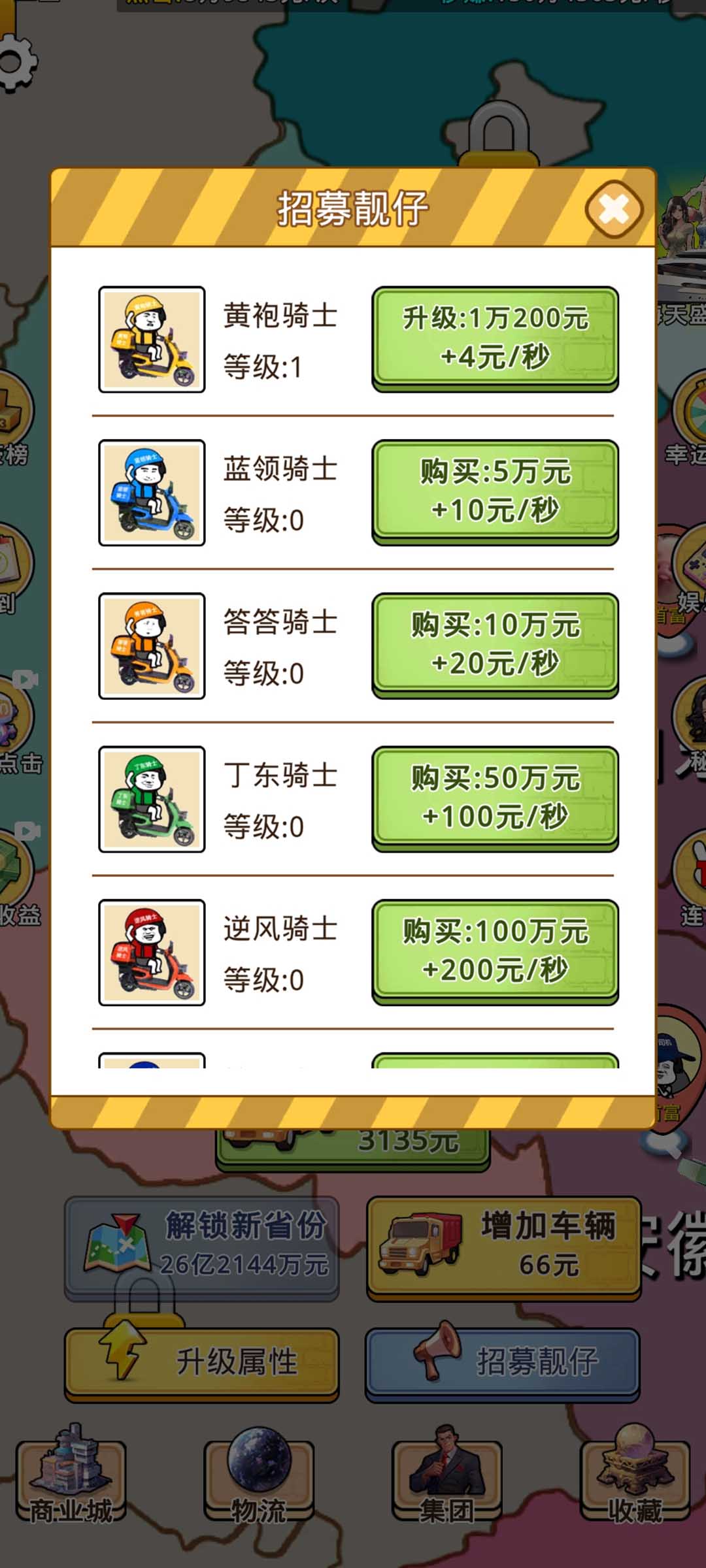Buy 蓝领骑士 for 5万元
The width and height of the screenshot is (706, 1568).
[x=495, y=491]
